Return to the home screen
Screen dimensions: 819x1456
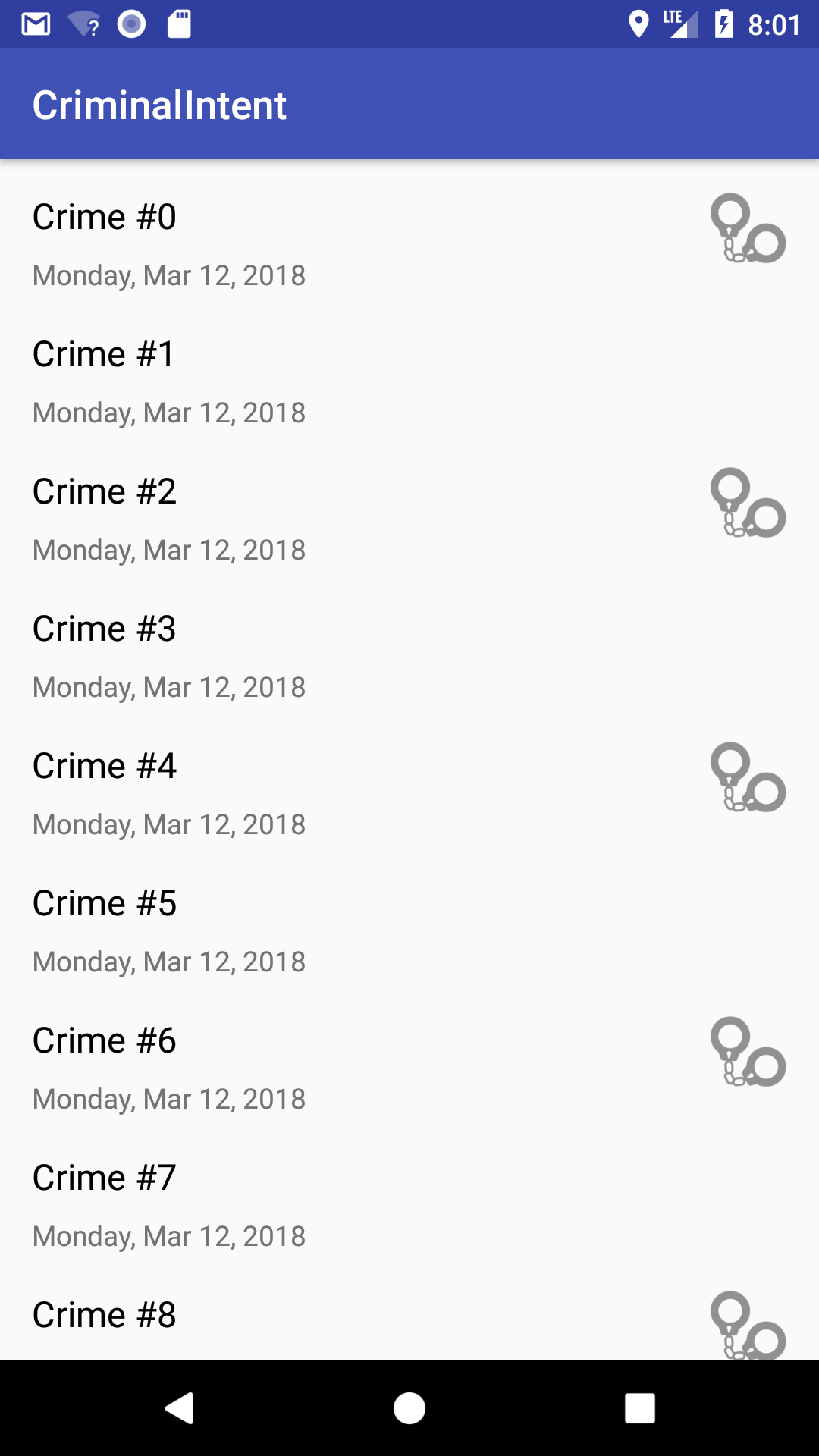tap(409, 1408)
